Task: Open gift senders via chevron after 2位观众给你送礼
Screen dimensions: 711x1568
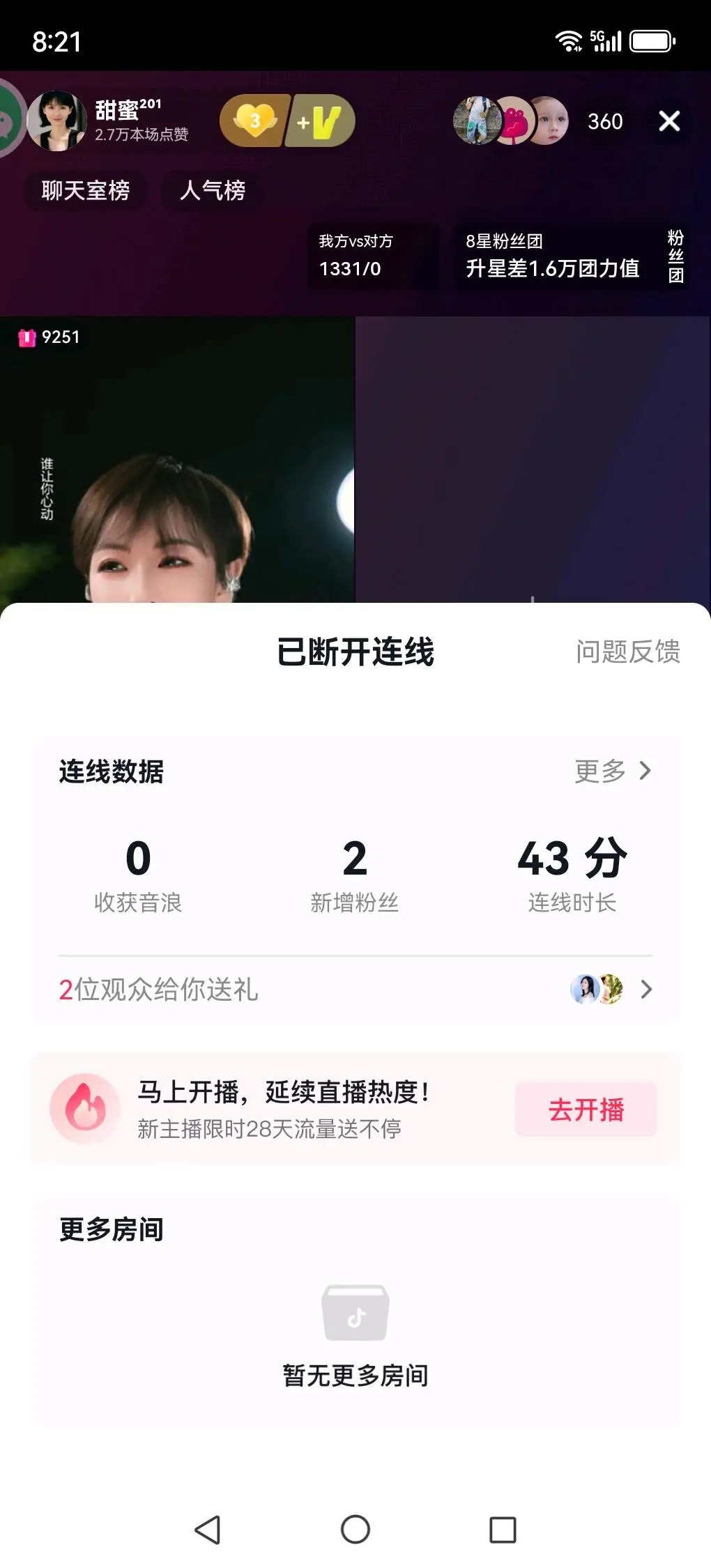Action: pos(645,990)
